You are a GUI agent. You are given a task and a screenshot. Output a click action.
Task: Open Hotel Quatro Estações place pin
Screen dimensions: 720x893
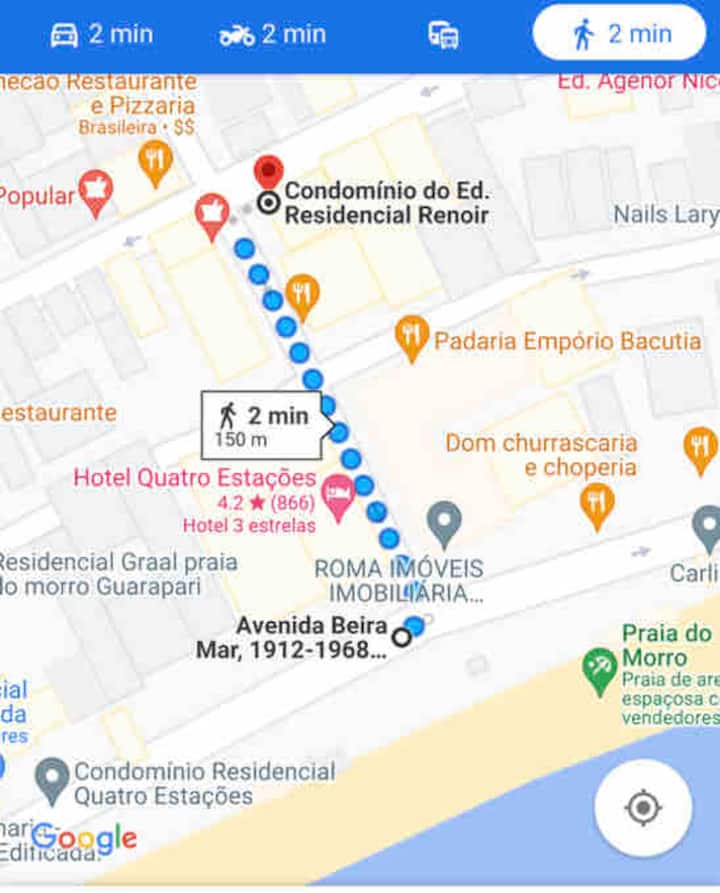coord(339,493)
